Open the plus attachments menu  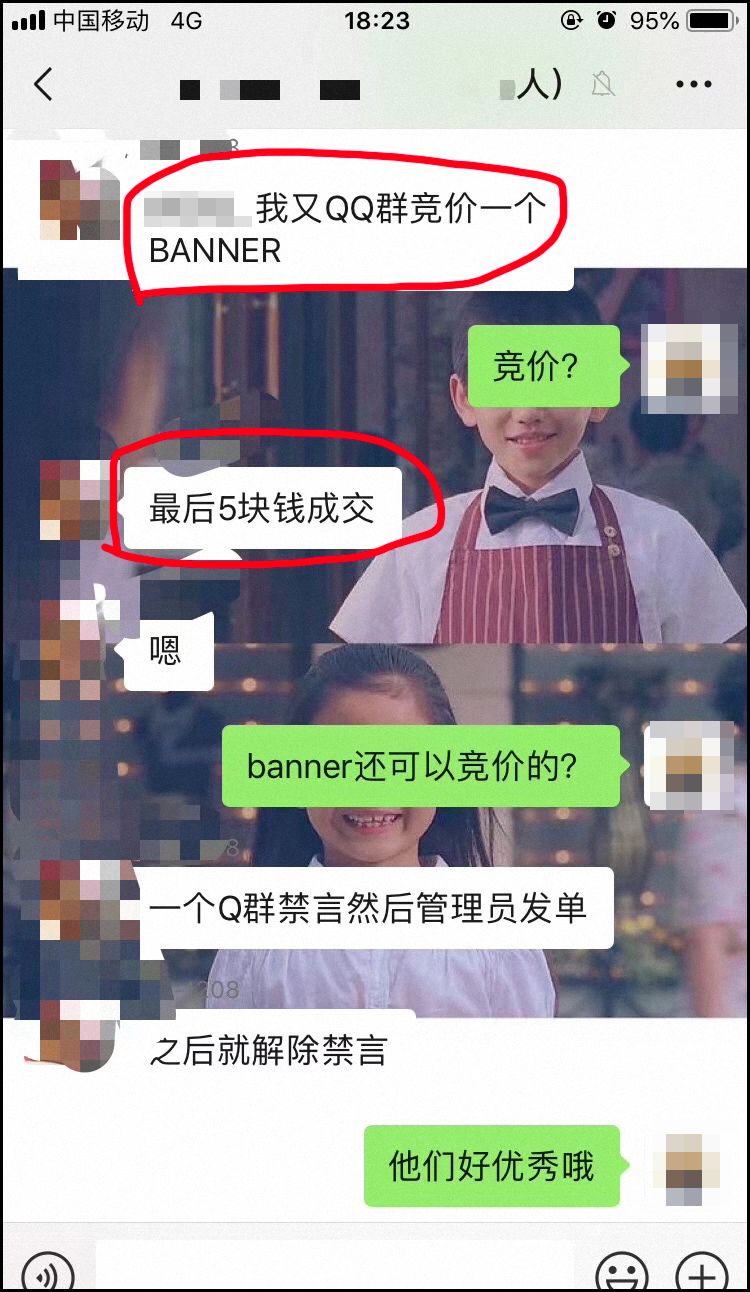pos(702,1272)
